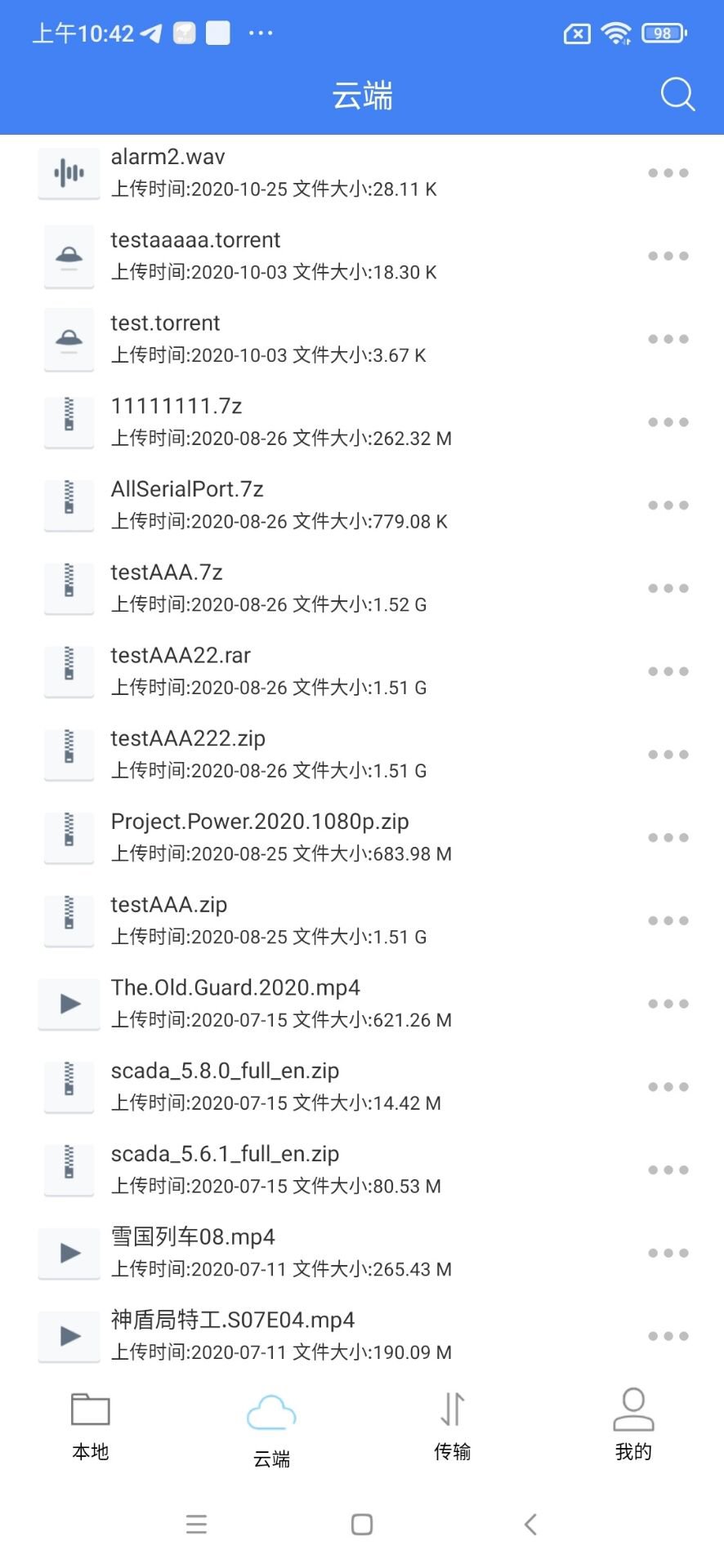Go back with the system back button

(530, 1524)
